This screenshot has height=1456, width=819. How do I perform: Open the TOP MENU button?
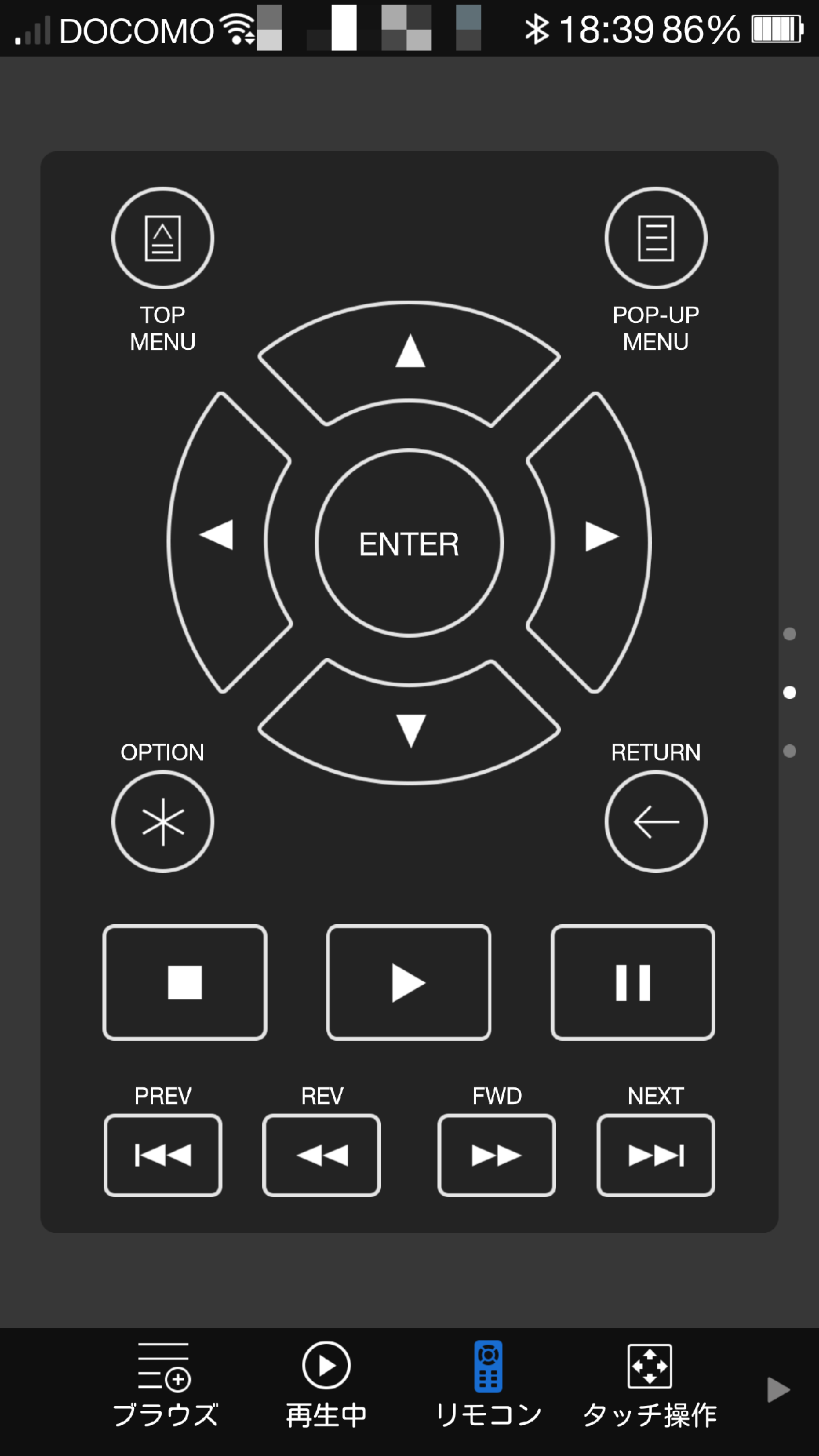pos(162,239)
